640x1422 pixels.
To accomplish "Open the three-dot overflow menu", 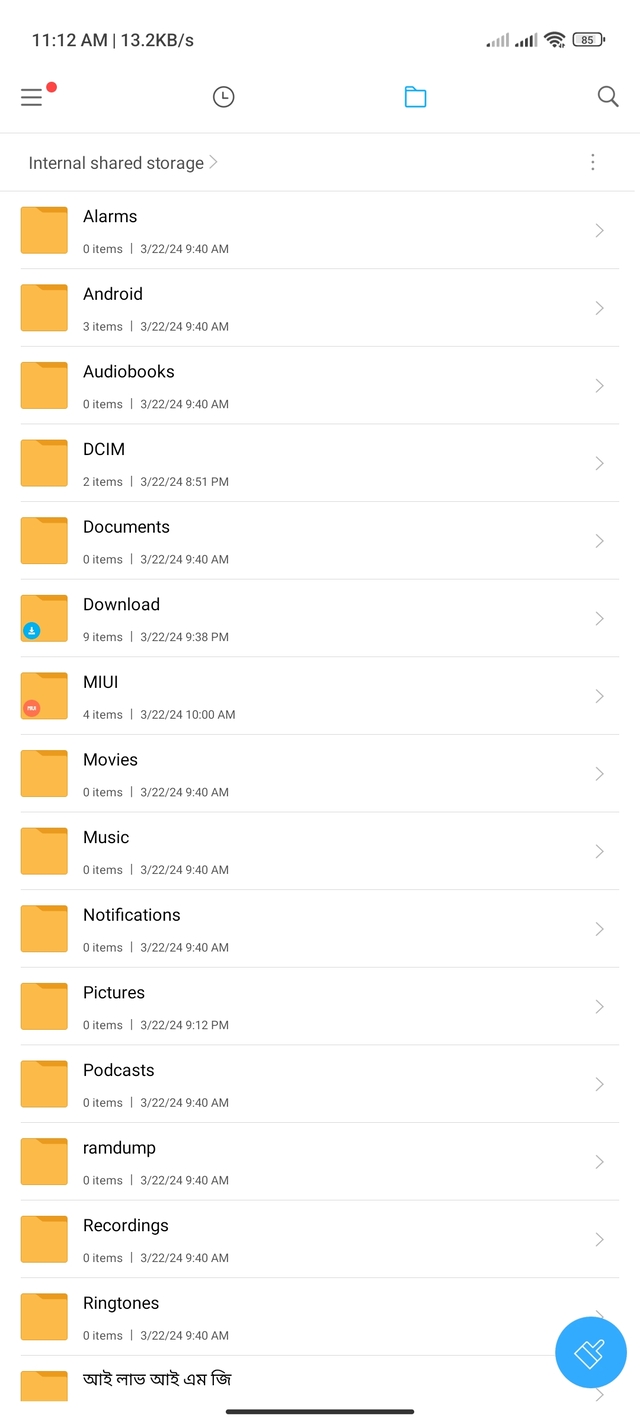I will [x=593, y=162].
